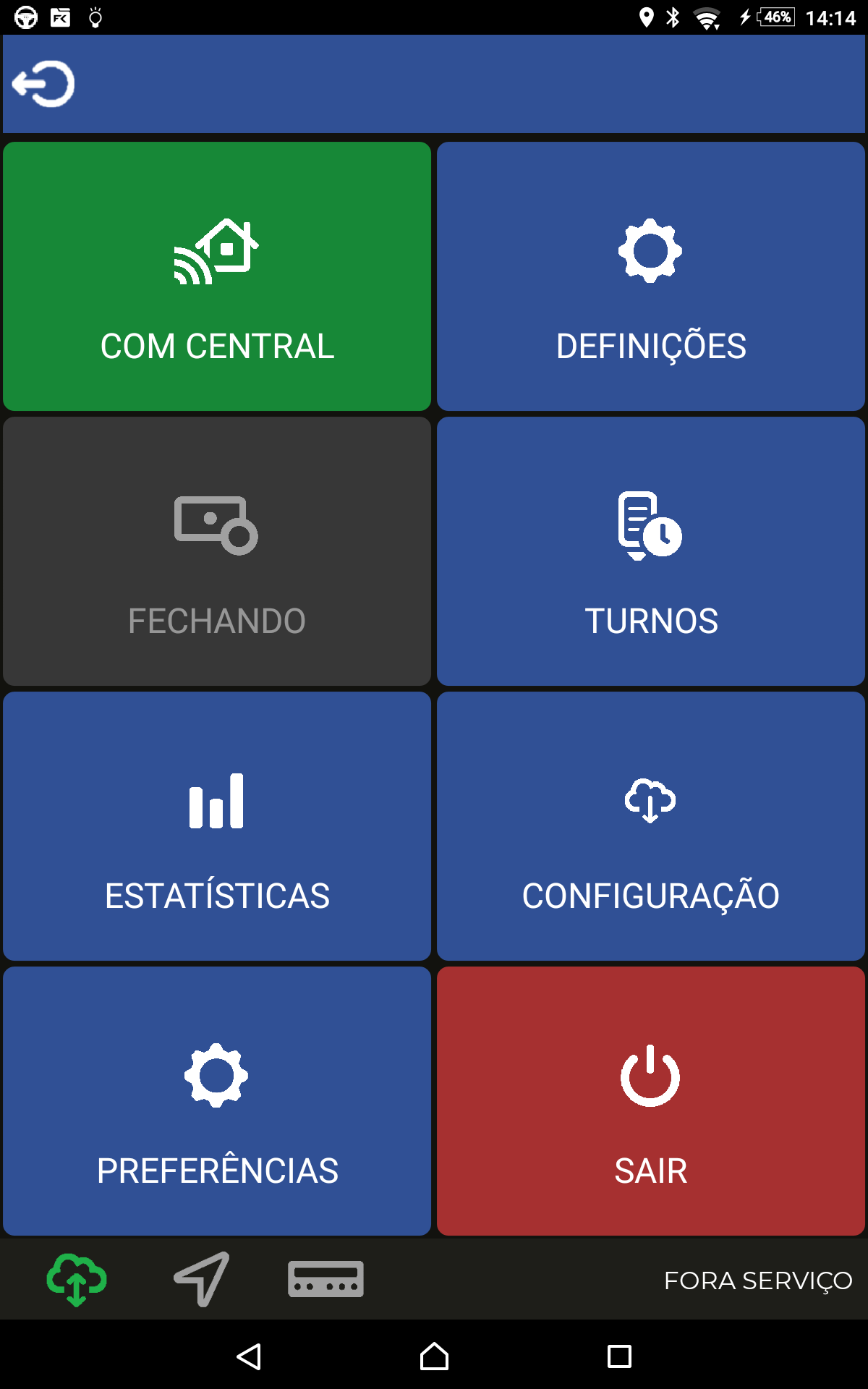868x1389 pixels.
Task: Select the green cloud upload status icon
Action: pos(78,1278)
